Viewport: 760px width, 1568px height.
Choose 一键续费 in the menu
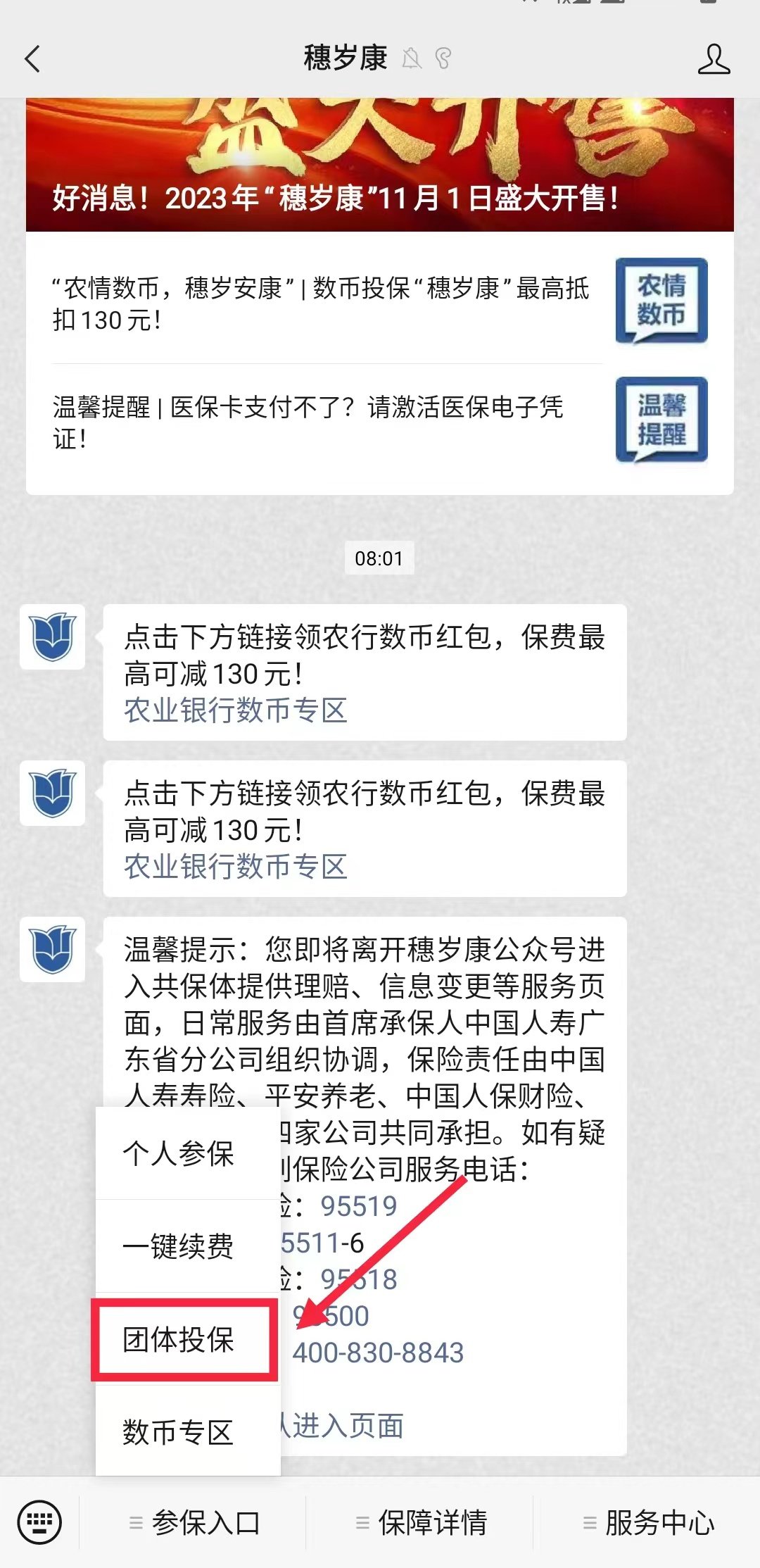pyautogui.click(x=179, y=1246)
